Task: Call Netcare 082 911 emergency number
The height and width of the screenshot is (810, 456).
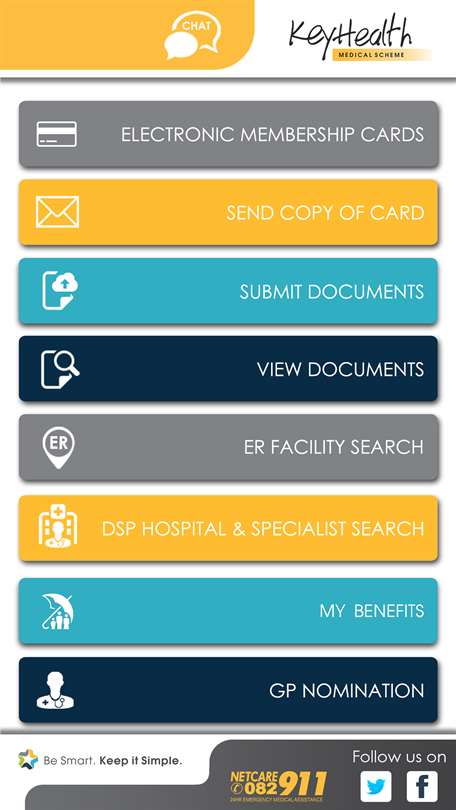Action: pos(278,785)
